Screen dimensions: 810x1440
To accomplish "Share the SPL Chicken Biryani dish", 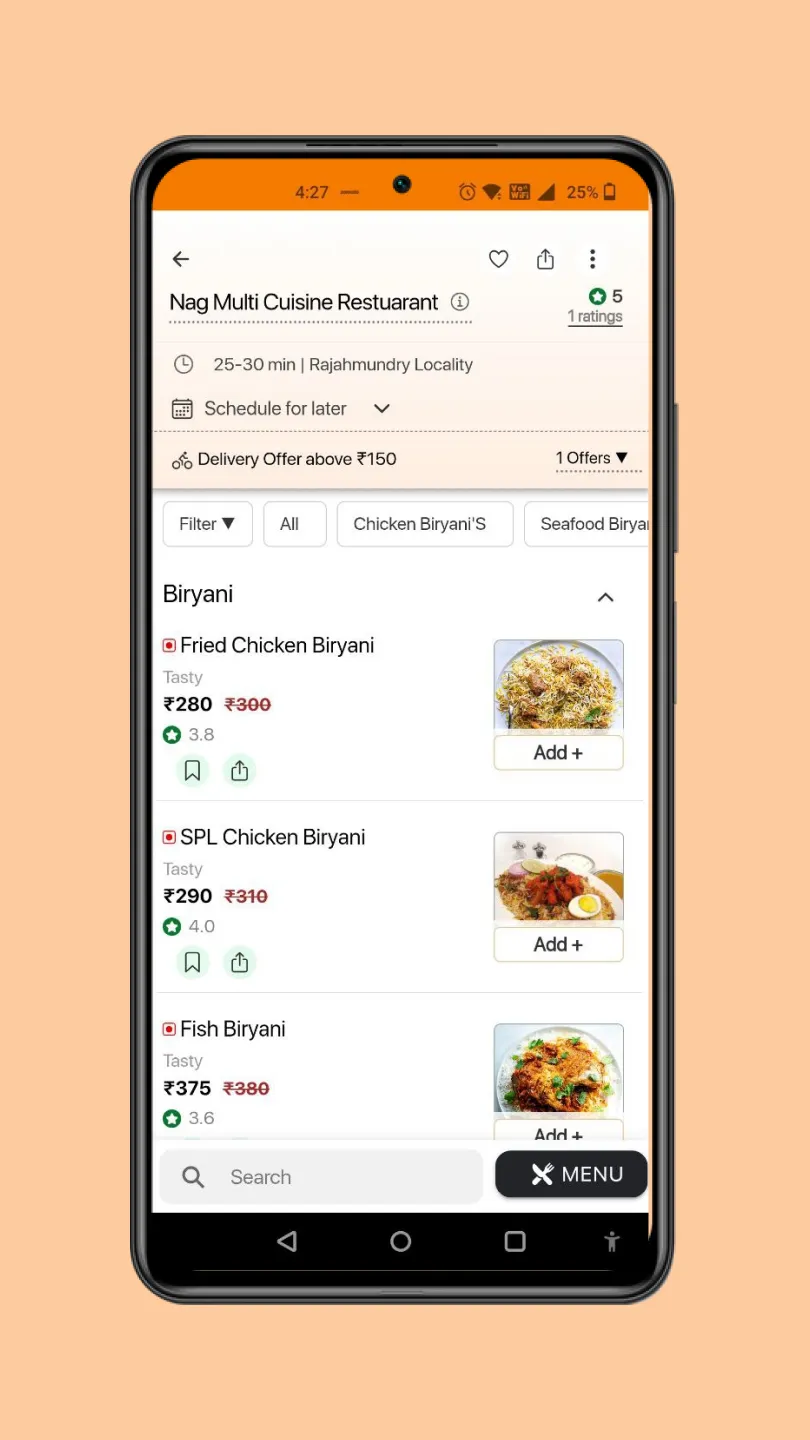I will (x=239, y=962).
